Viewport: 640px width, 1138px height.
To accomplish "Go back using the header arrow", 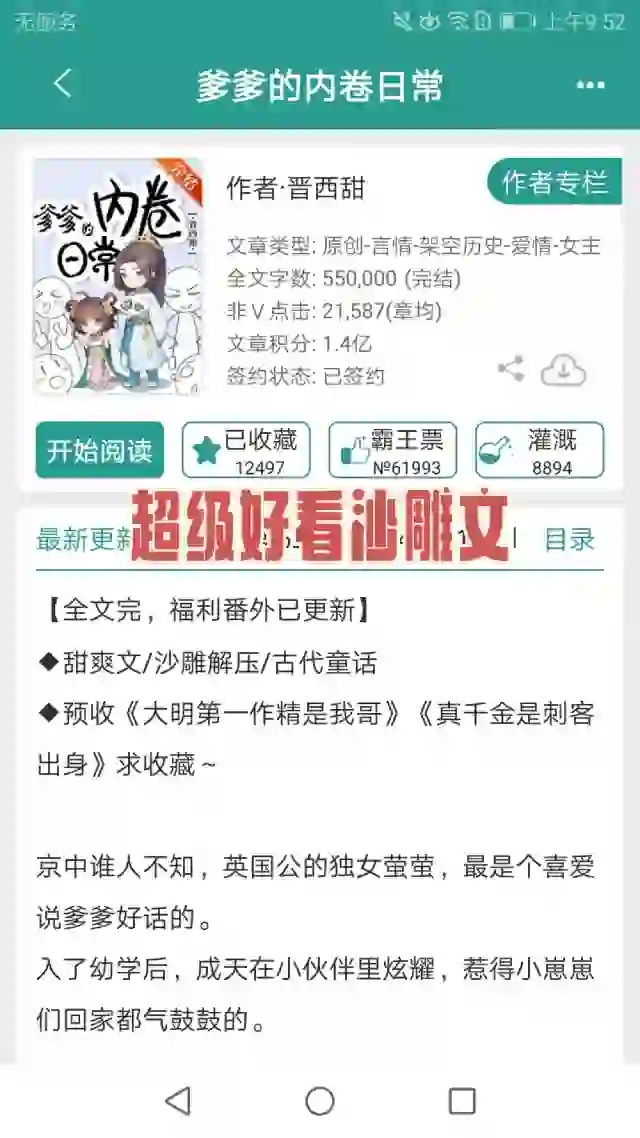I will (x=63, y=83).
